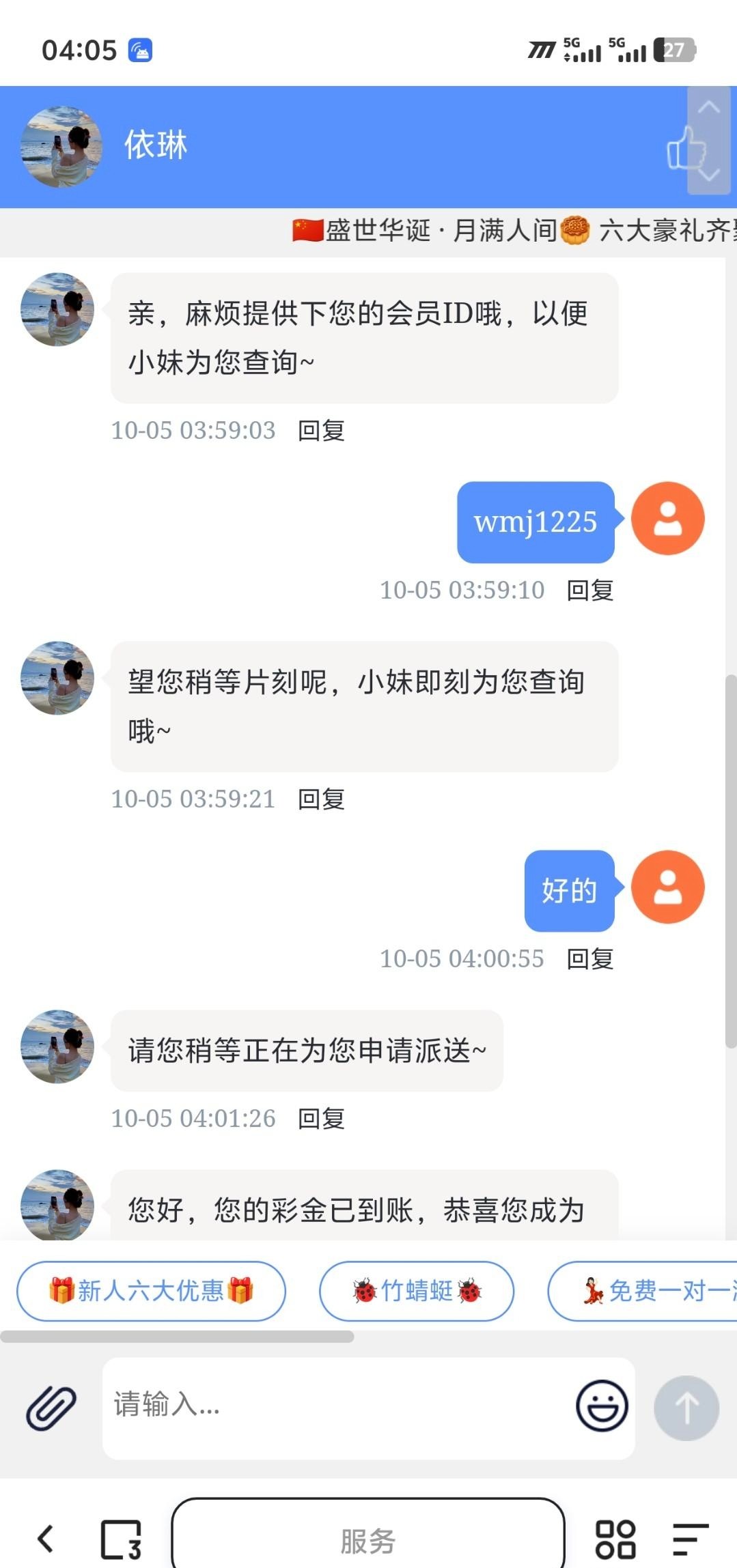Reply to the 10-05 04:01:26 message
The image size is (737, 1568).
point(321,1119)
